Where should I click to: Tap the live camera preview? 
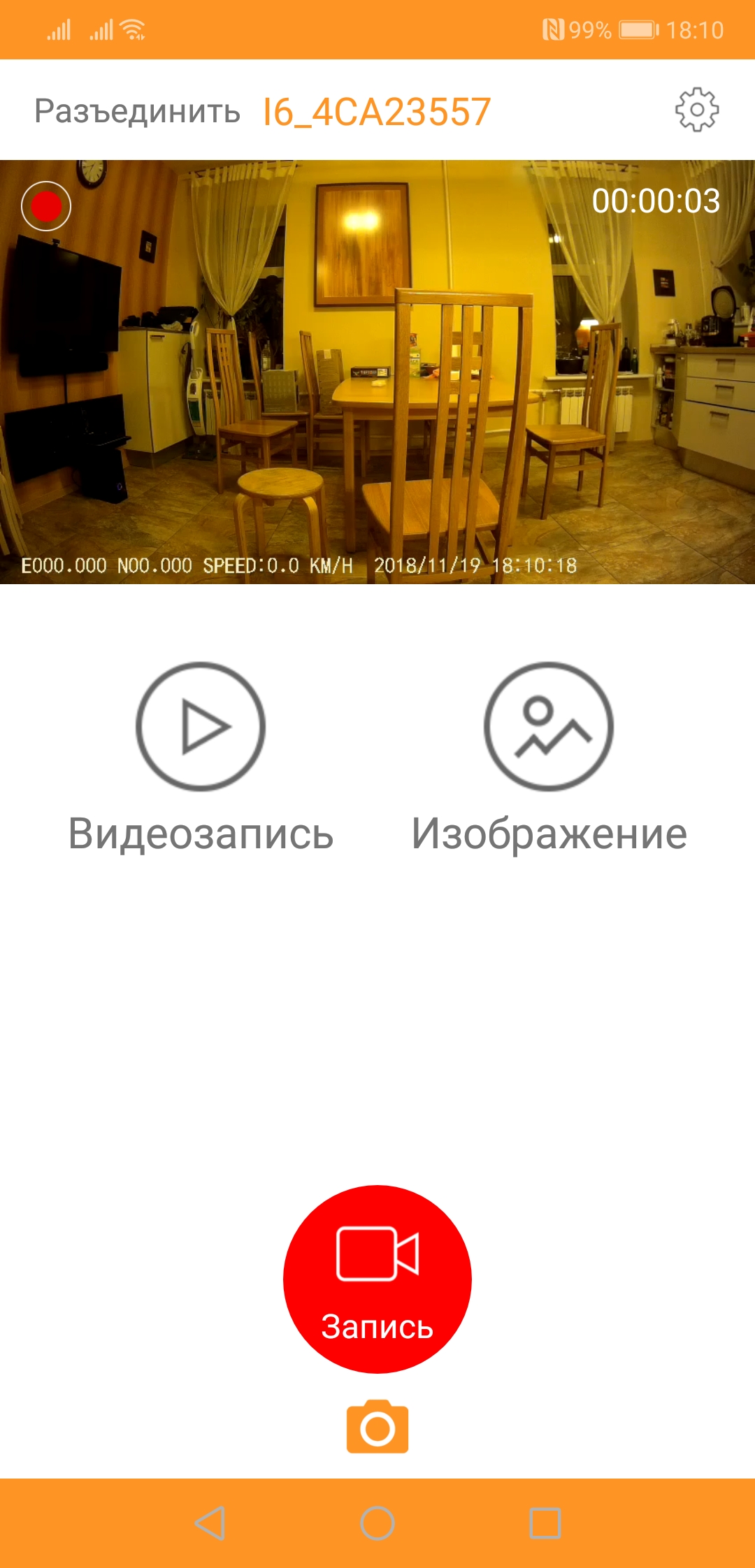pos(377,372)
